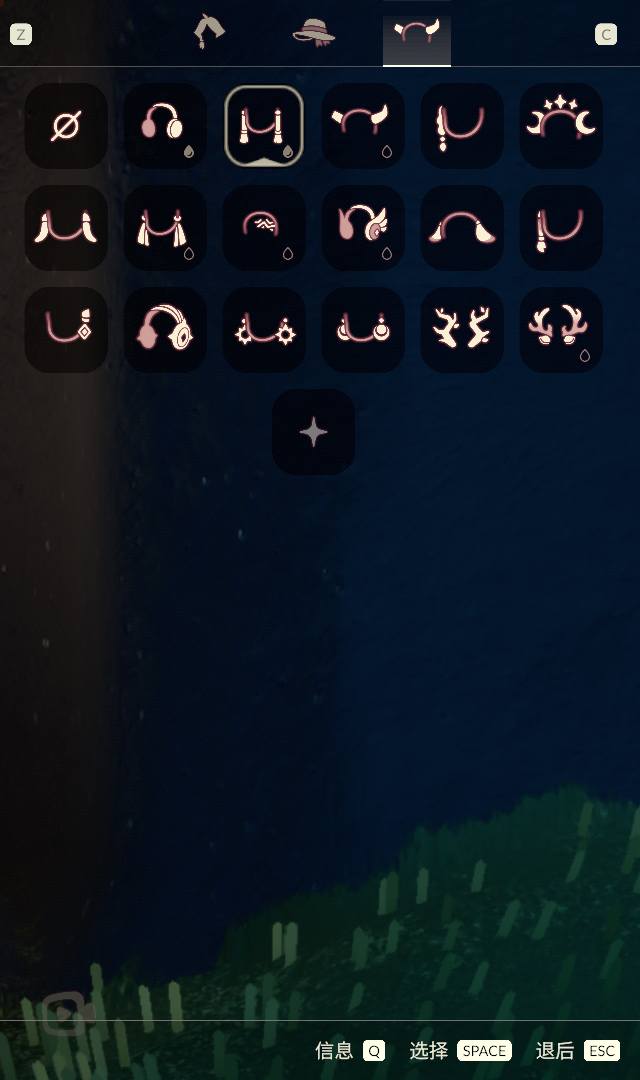The width and height of the screenshot is (640, 1080).
Task: Open the sparkle star slot
Action: click(313, 432)
